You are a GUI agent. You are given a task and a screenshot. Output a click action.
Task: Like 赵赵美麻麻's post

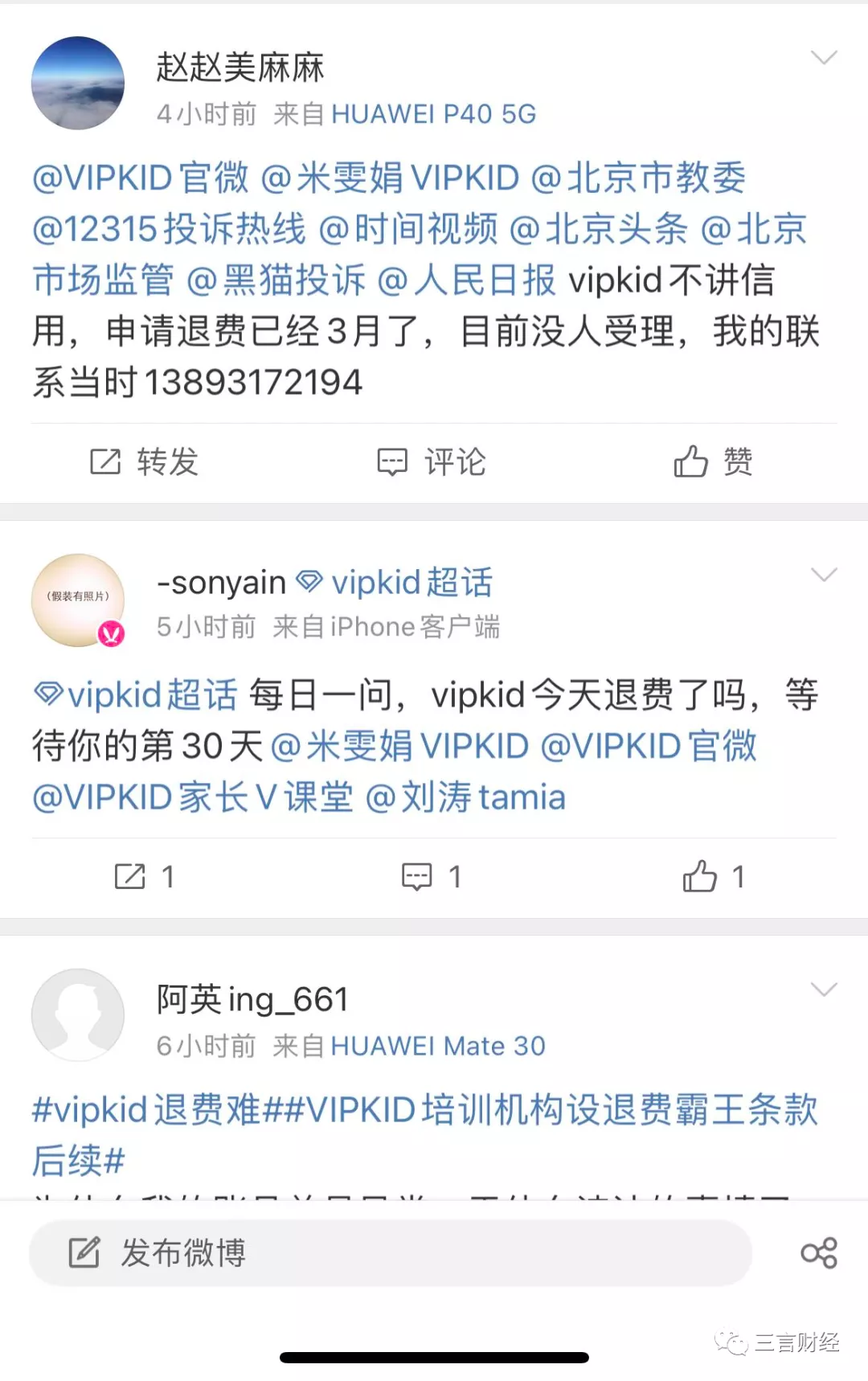pos(713,462)
